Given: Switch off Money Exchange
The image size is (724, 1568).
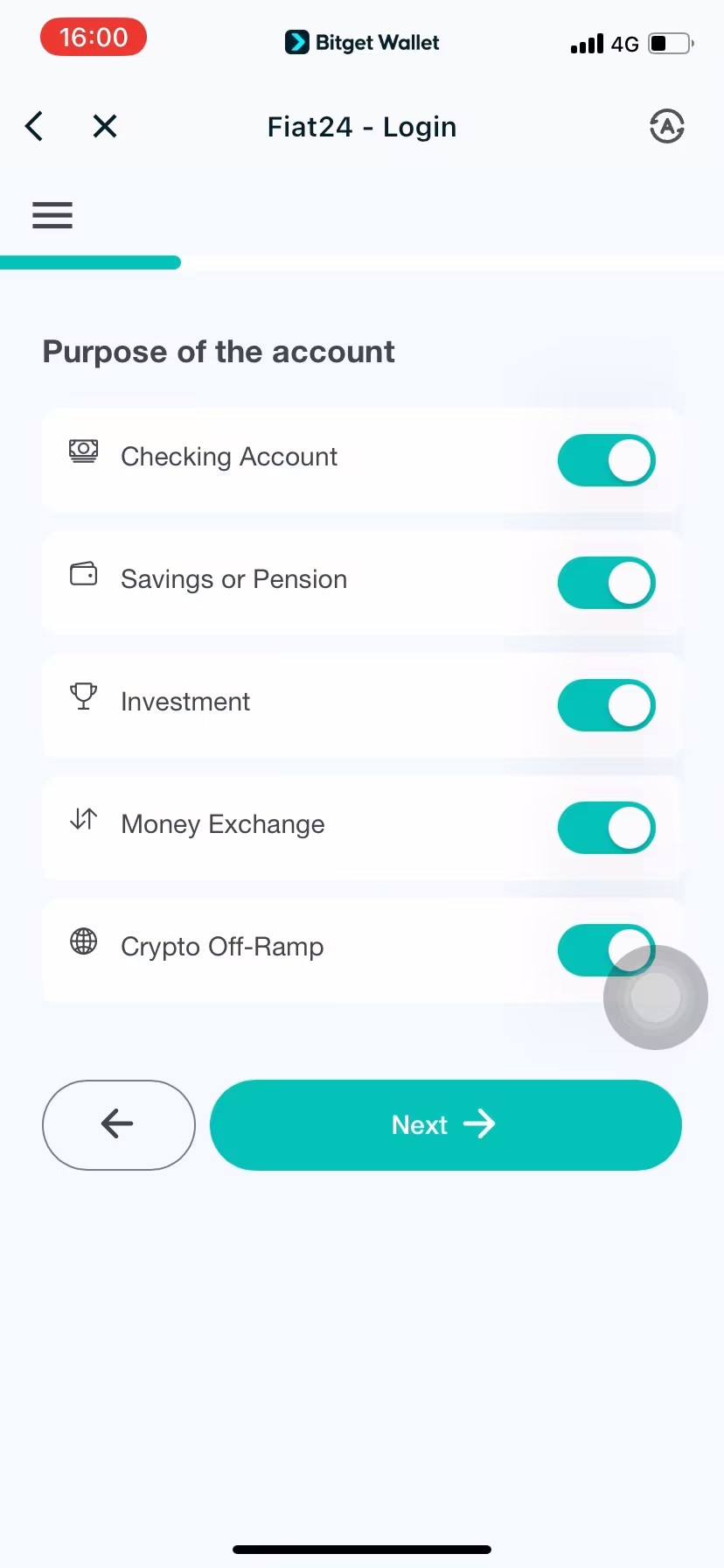Looking at the screenshot, I should click(606, 828).
